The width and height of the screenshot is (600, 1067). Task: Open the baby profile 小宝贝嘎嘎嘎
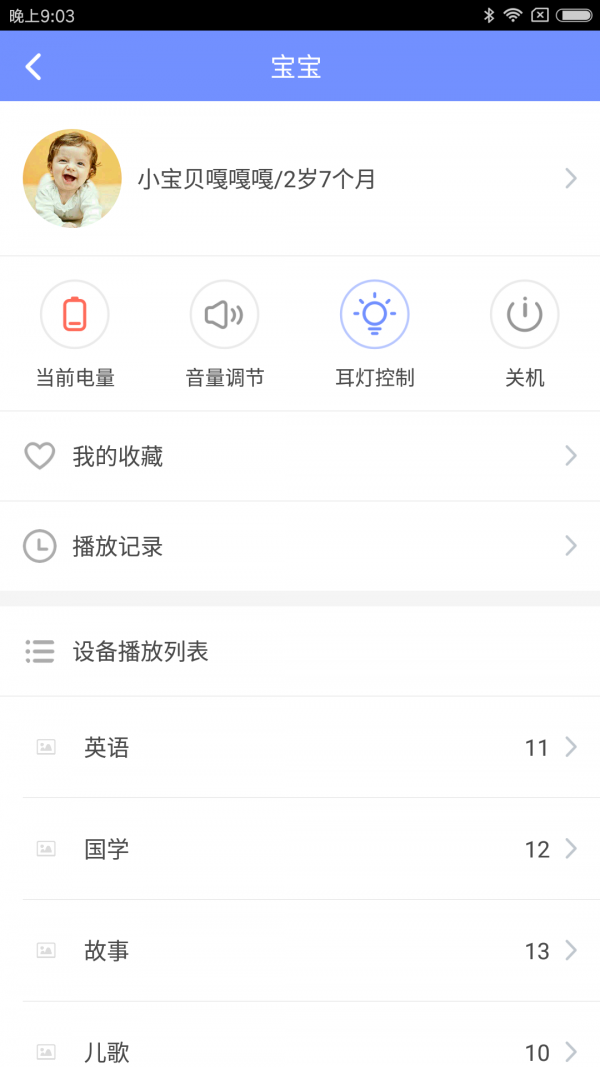[x=300, y=179]
